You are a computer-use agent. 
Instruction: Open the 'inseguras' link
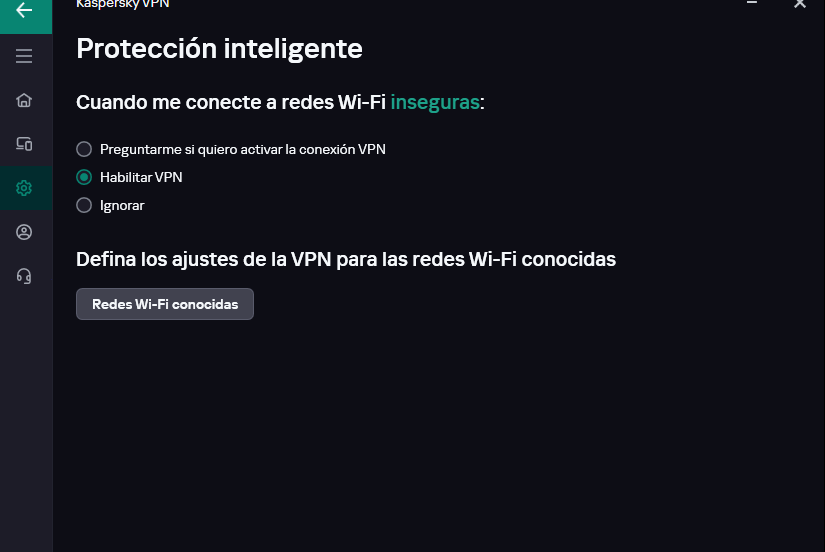click(435, 102)
